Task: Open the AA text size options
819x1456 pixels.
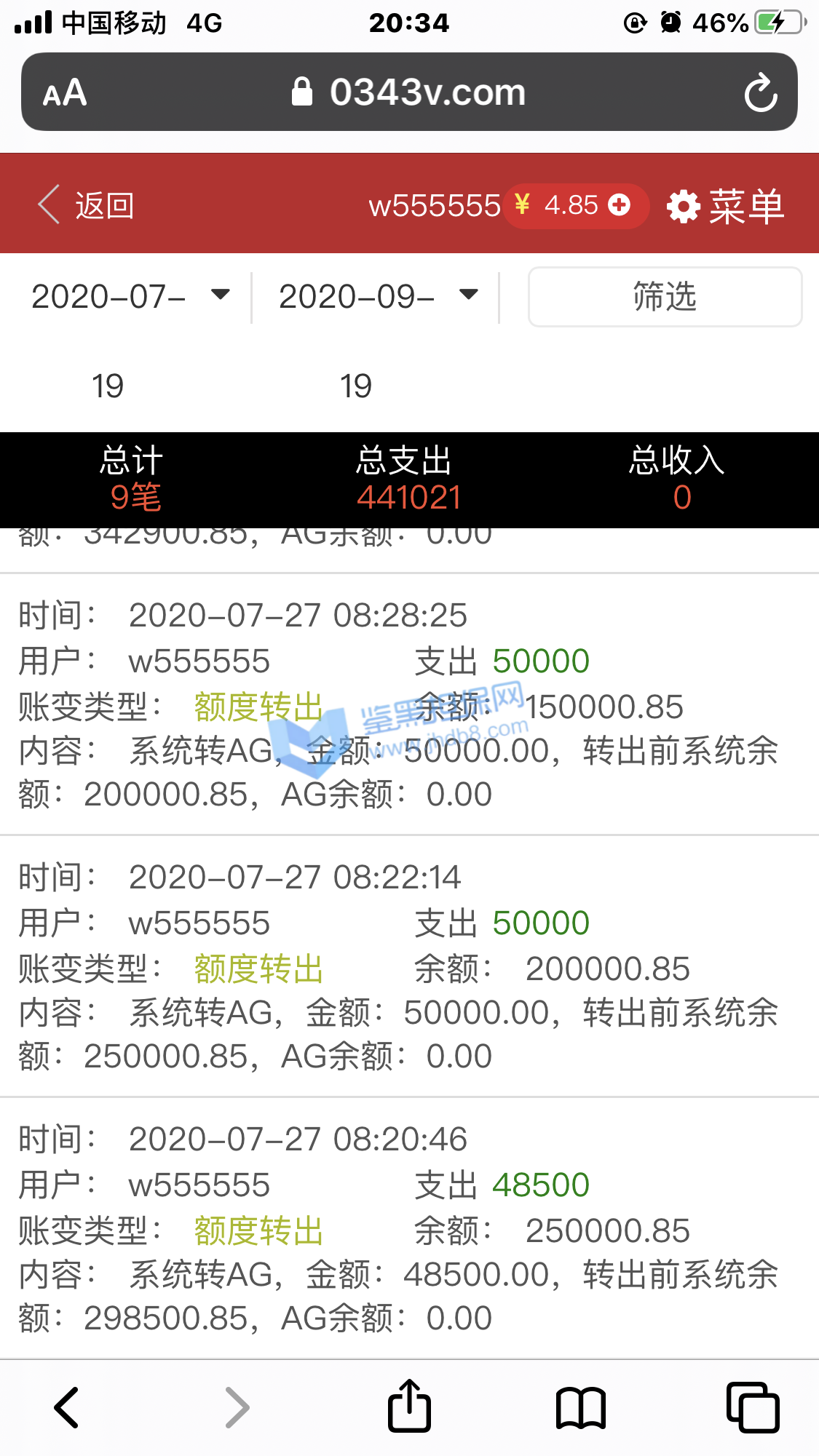Action: point(65,93)
